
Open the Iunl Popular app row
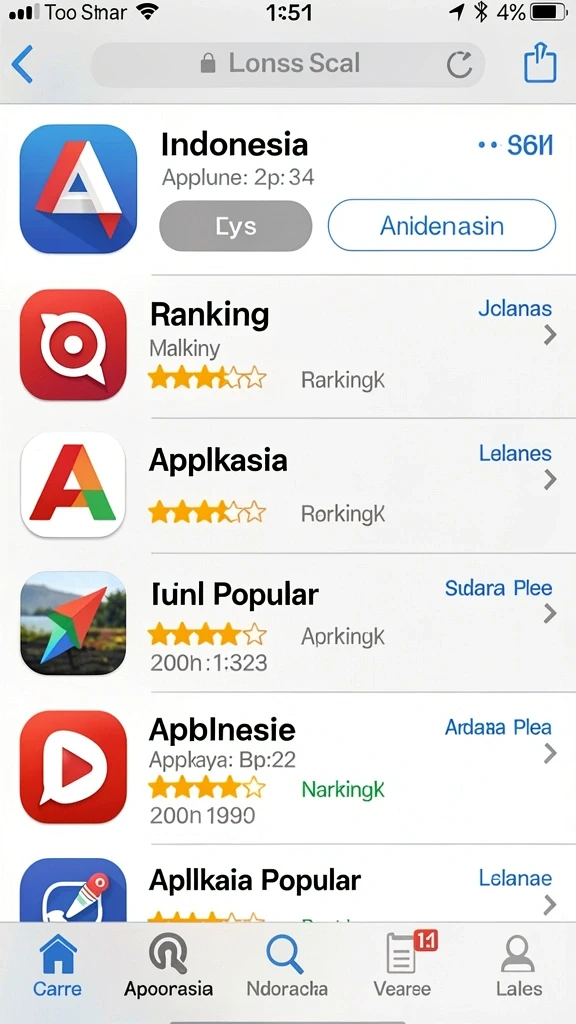click(288, 622)
